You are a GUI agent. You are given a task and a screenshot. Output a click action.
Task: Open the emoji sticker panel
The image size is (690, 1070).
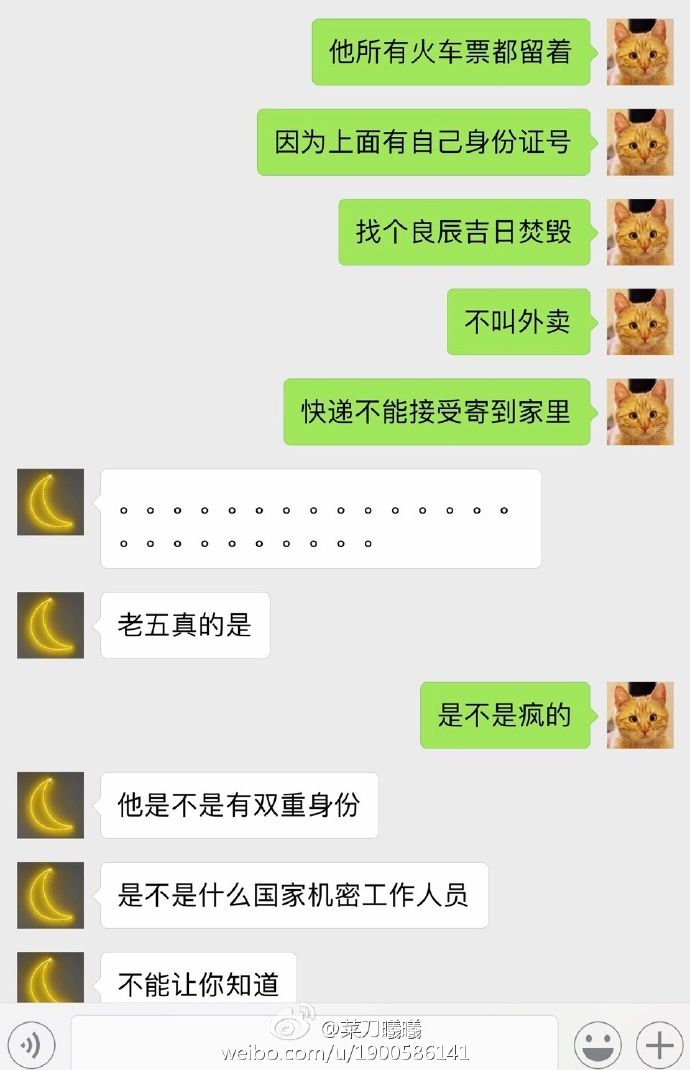tap(597, 1046)
